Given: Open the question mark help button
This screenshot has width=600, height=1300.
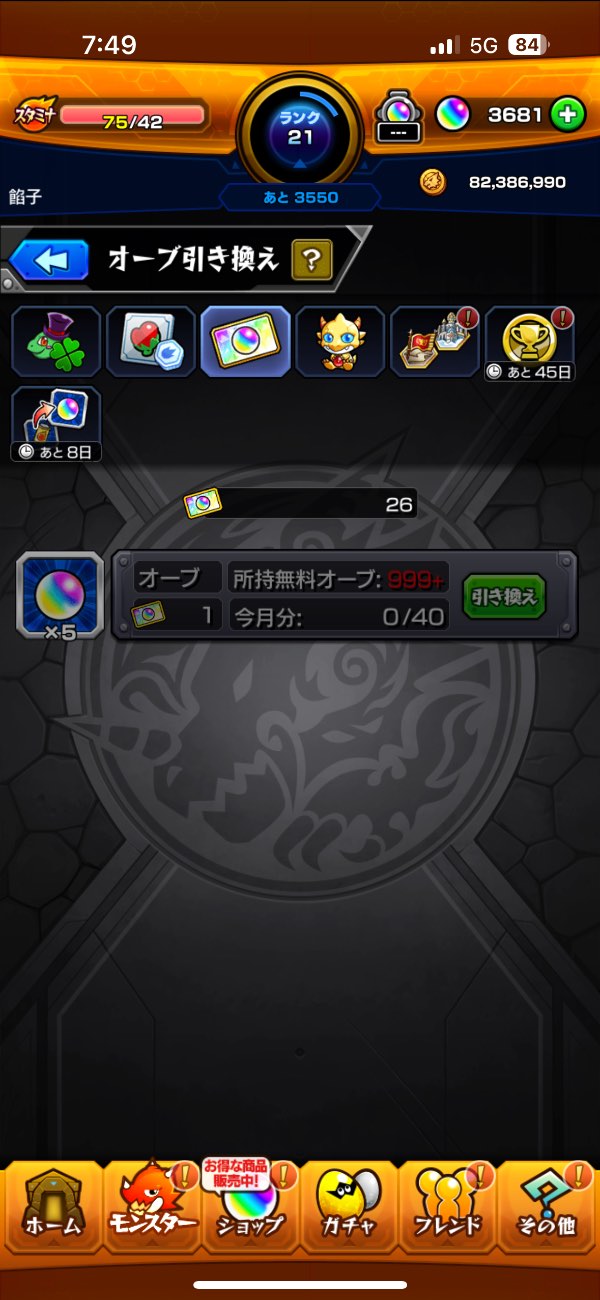Looking at the screenshot, I should [312, 261].
